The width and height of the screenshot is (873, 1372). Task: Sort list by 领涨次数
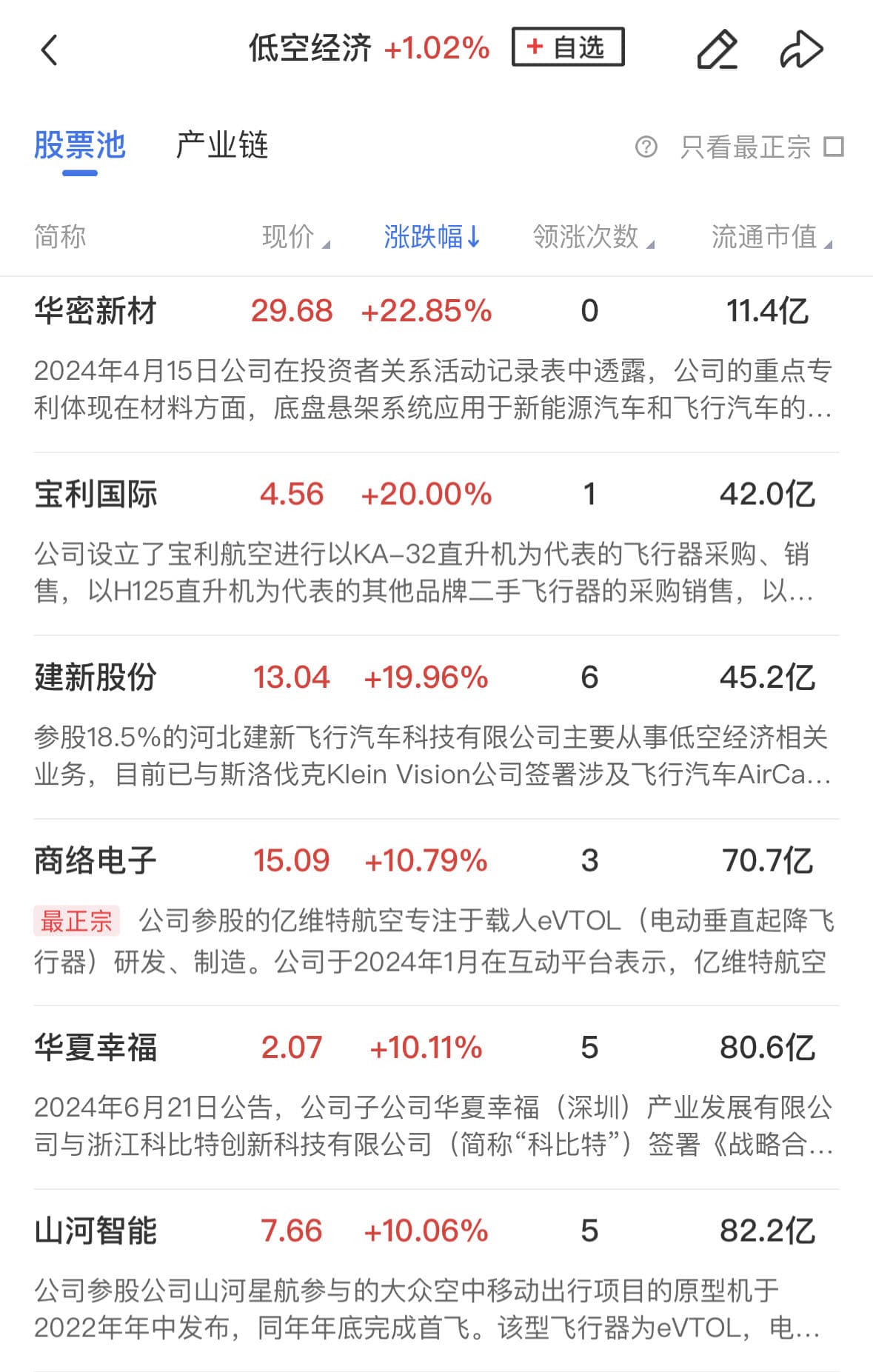[592, 237]
